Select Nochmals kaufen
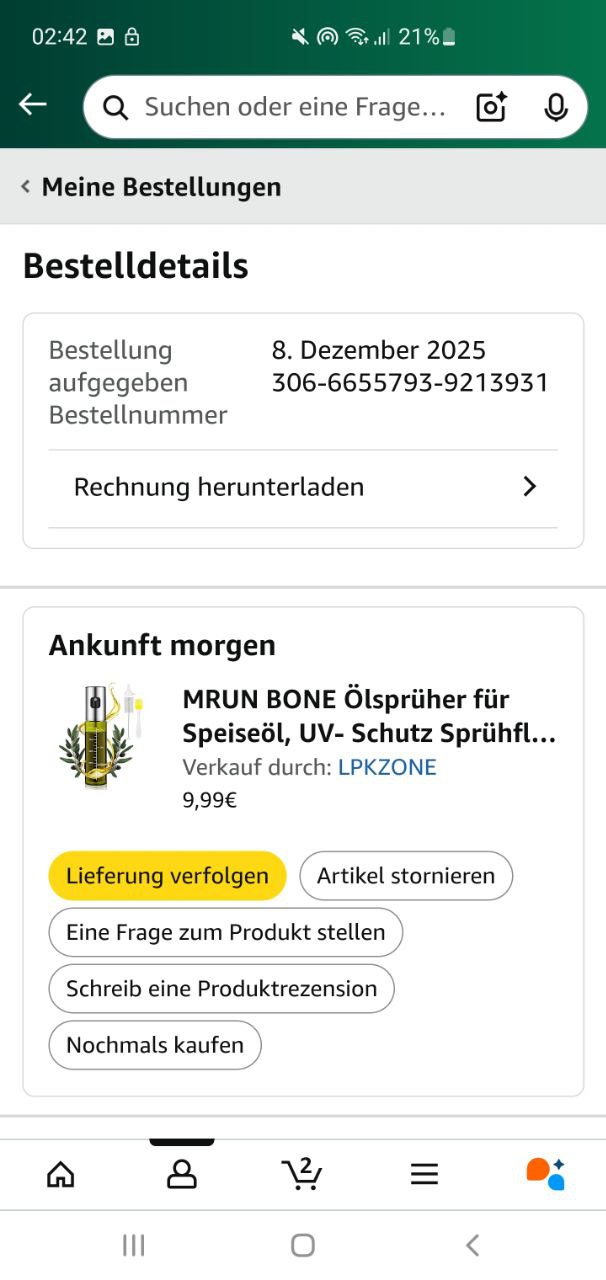The height and width of the screenshot is (1280, 606). pos(155,1045)
